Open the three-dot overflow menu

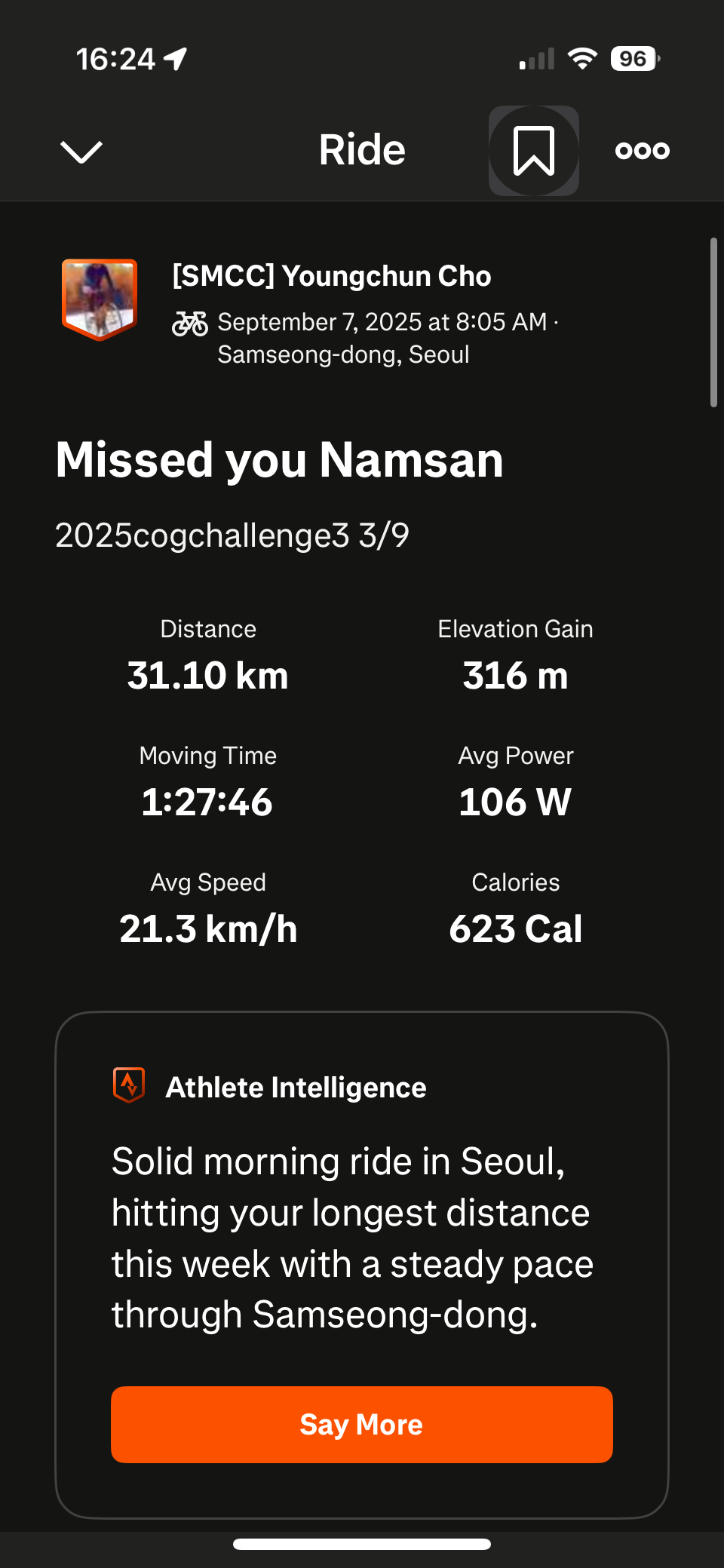pos(642,151)
